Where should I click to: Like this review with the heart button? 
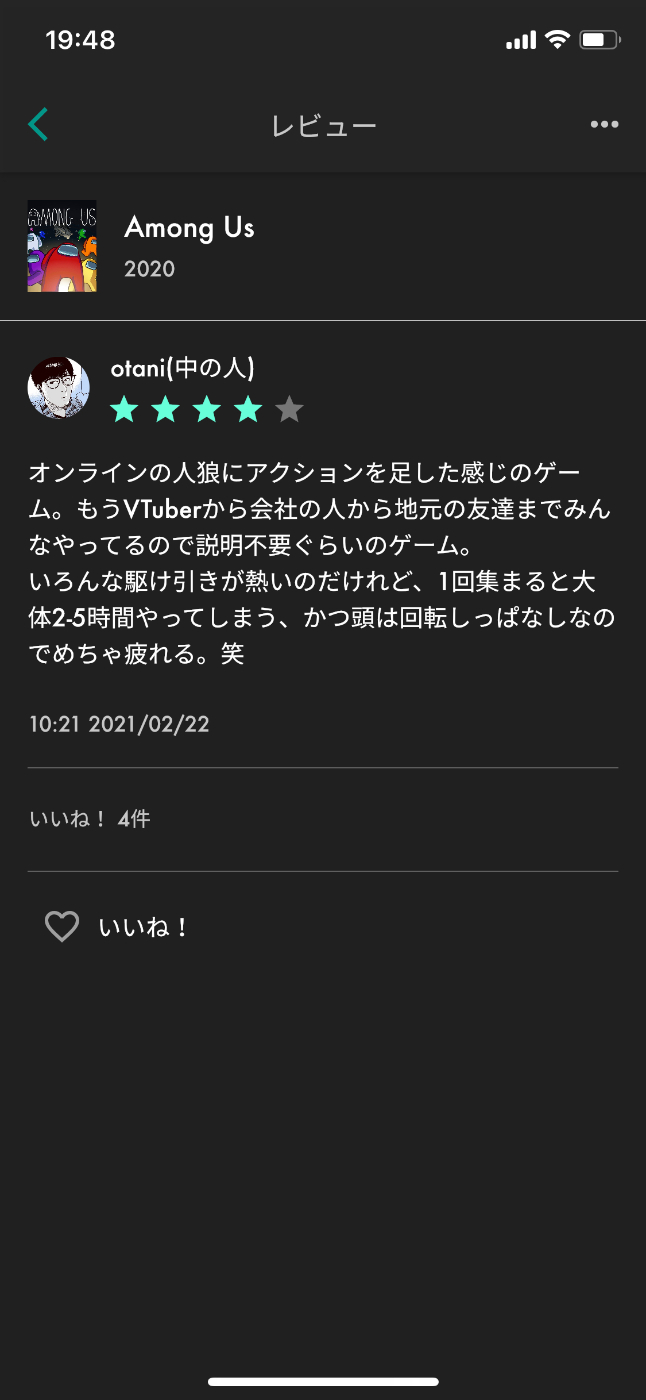pyautogui.click(x=62, y=927)
